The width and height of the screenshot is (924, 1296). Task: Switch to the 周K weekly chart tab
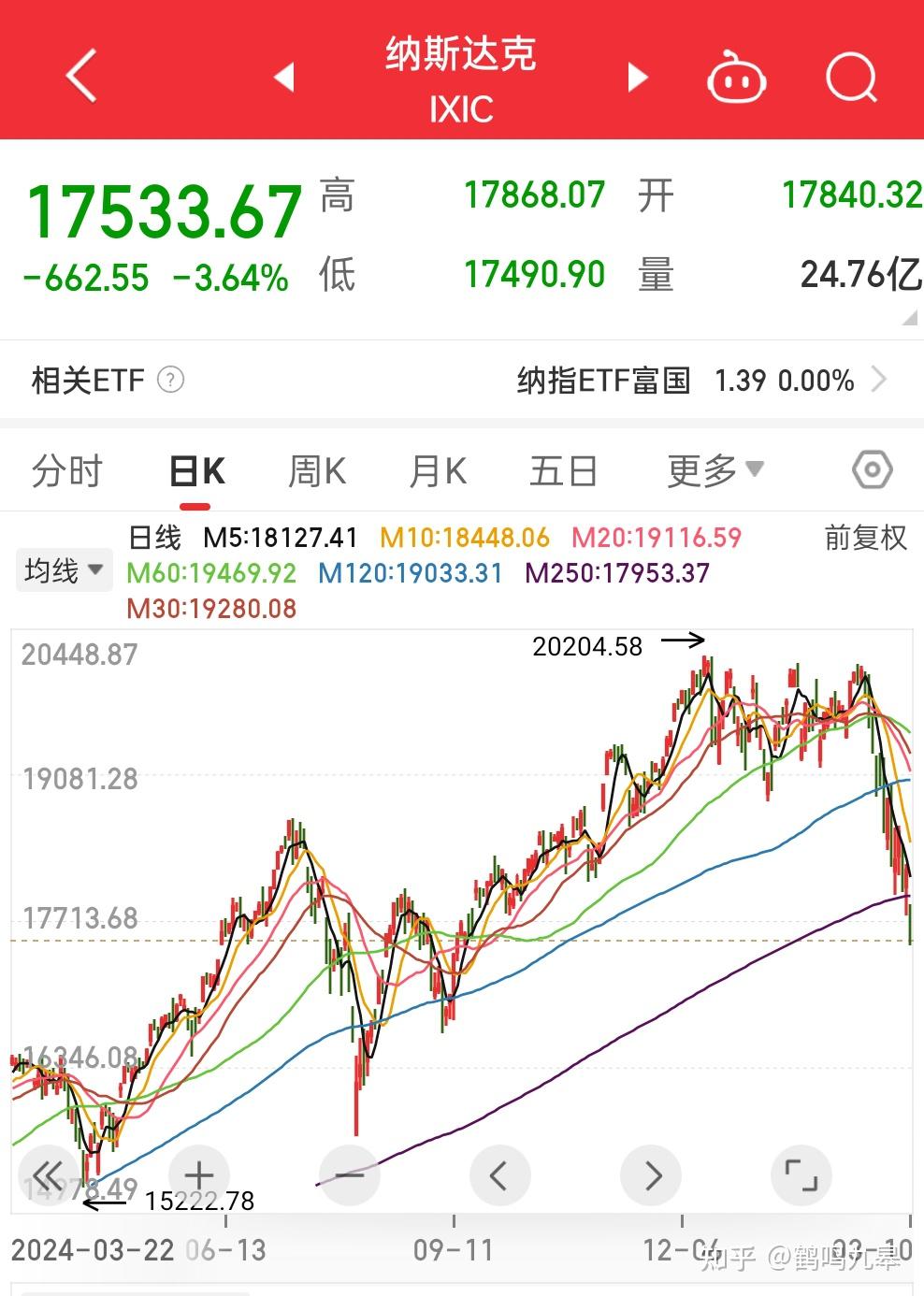pyautogui.click(x=317, y=470)
